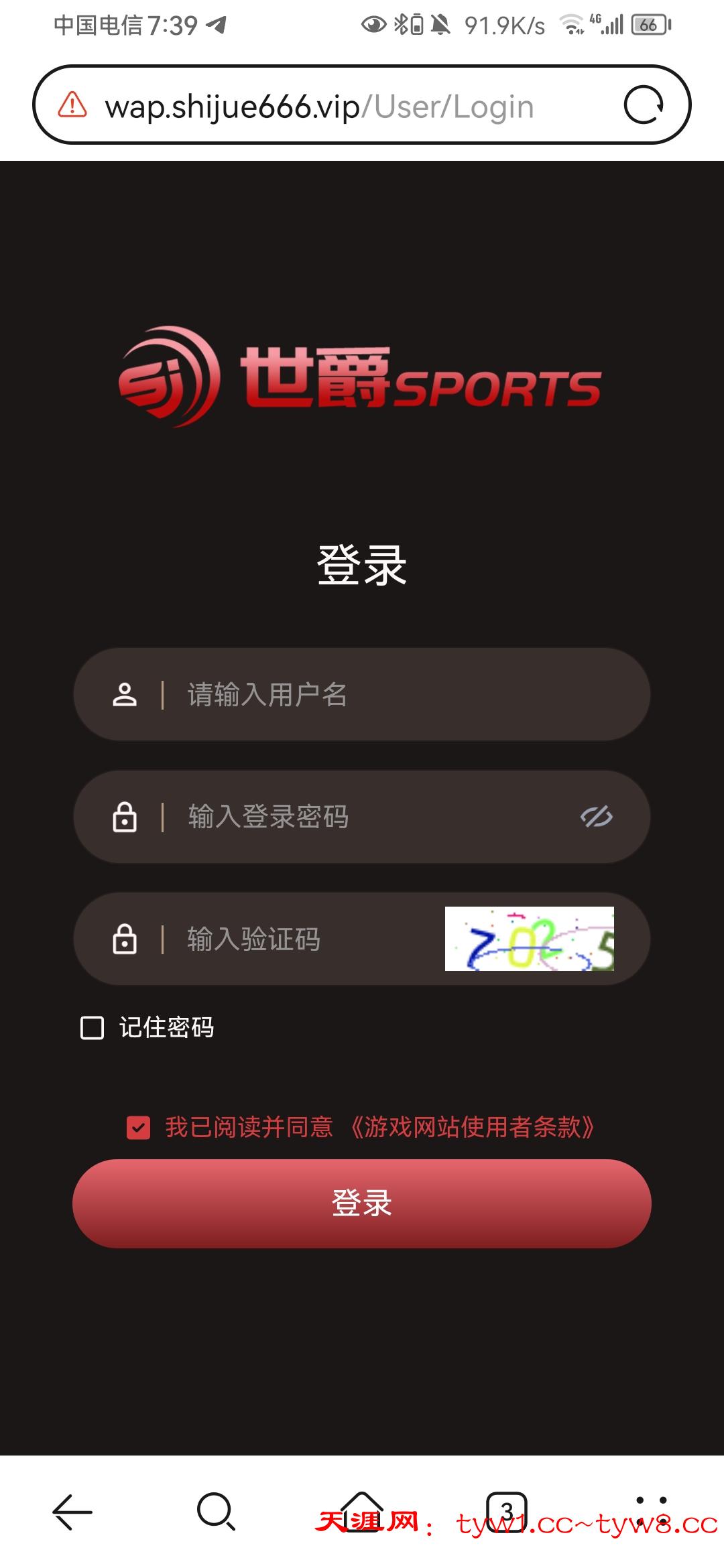Image resolution: width=724 pixels, height=1568 pixels.
Task: Tap the password field 输入登录密码
Action: point(375,817)
